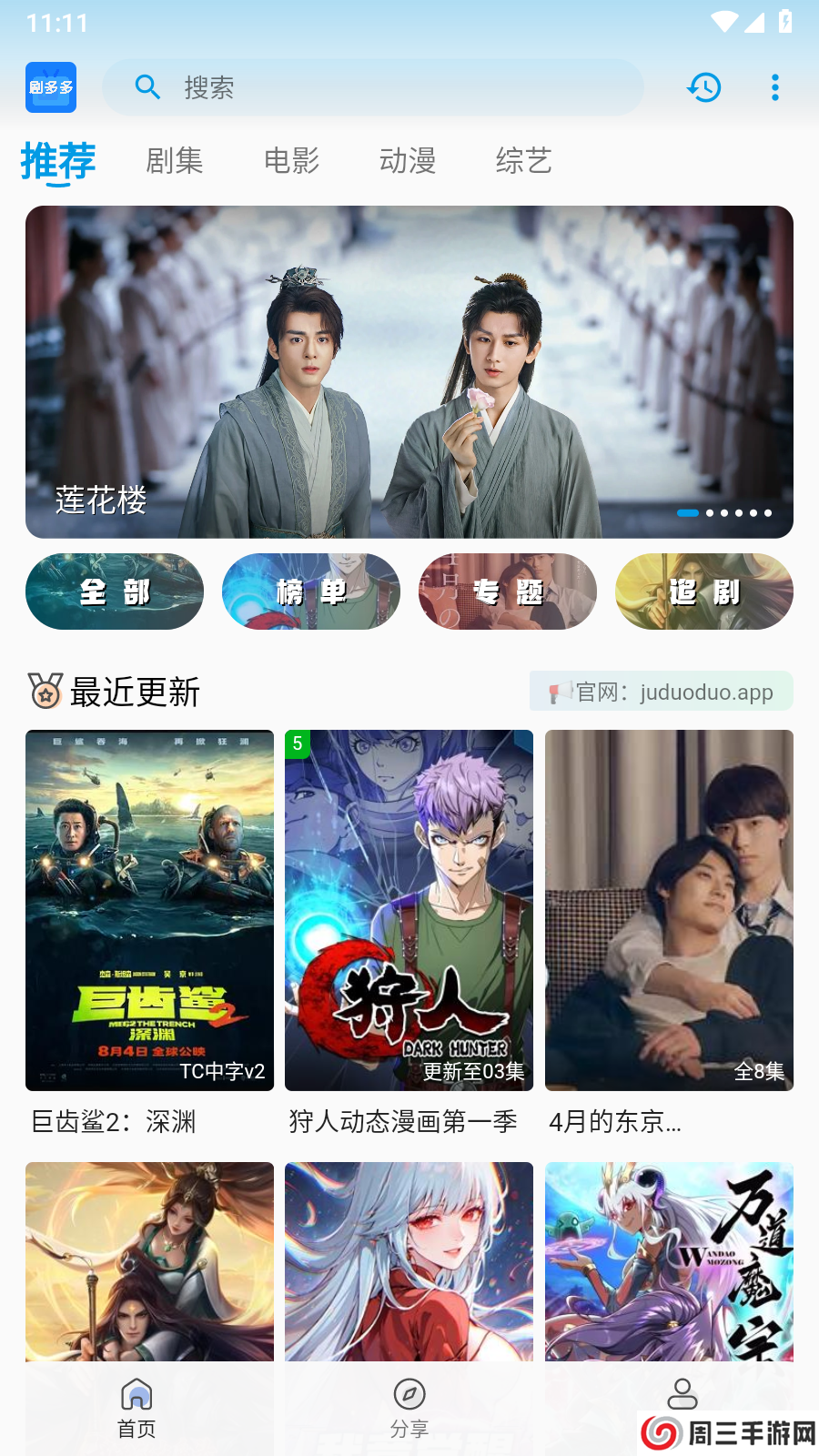The height and width of the screenshot is (1456, 819).
Task: Open the 追剧 button
Action: [703, 591]
